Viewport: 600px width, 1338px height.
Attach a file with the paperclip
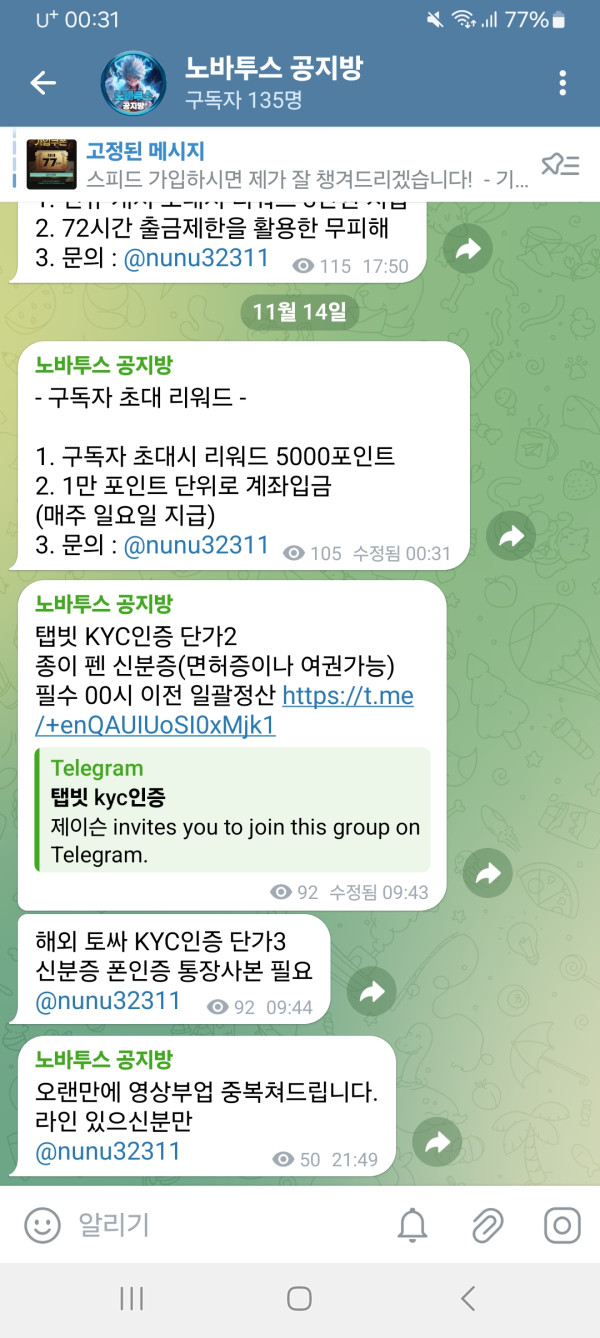pyautogui.click(x=486, y=1224)
